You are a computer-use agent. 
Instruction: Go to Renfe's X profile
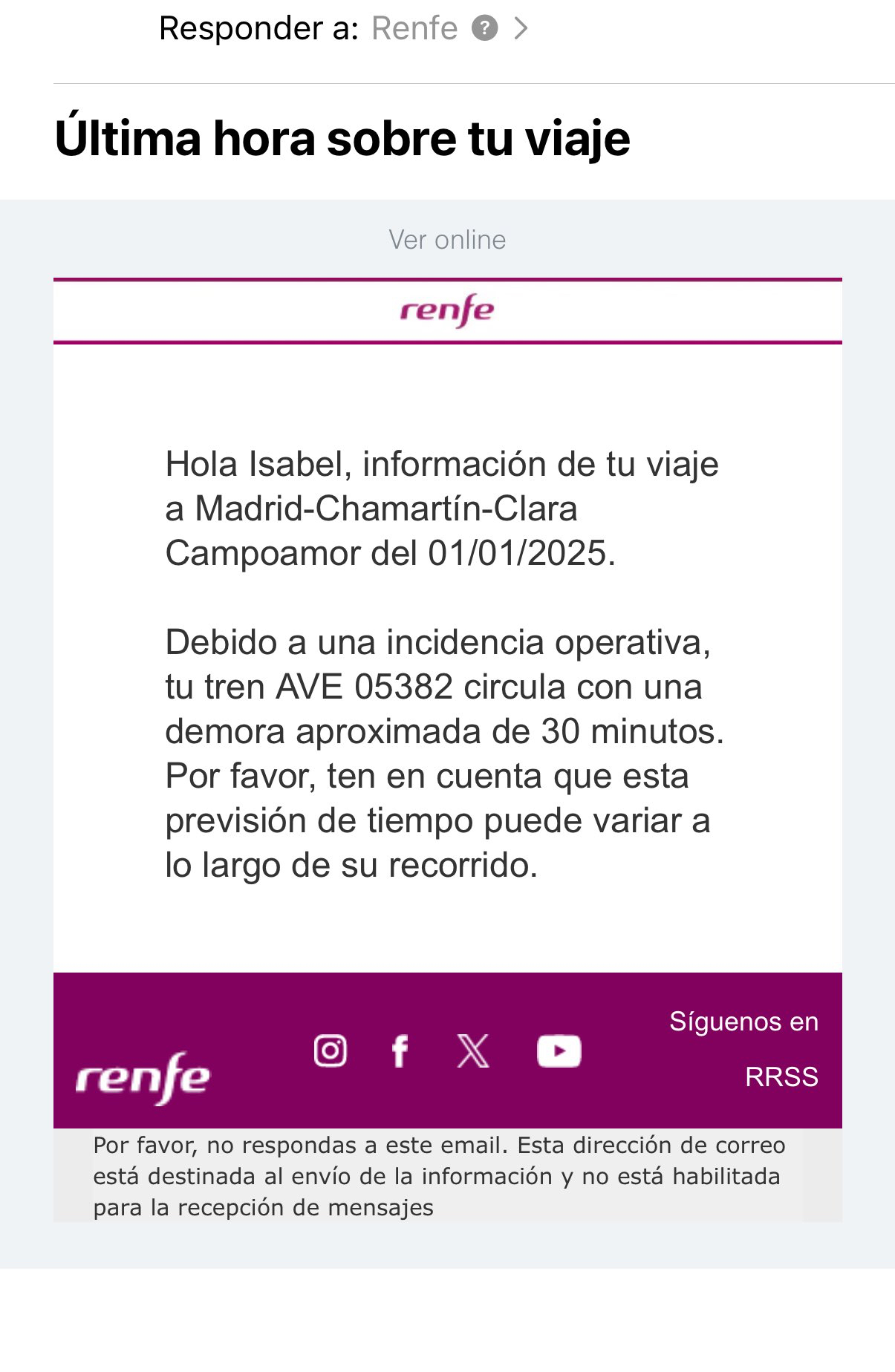[x=473, y=1051]
